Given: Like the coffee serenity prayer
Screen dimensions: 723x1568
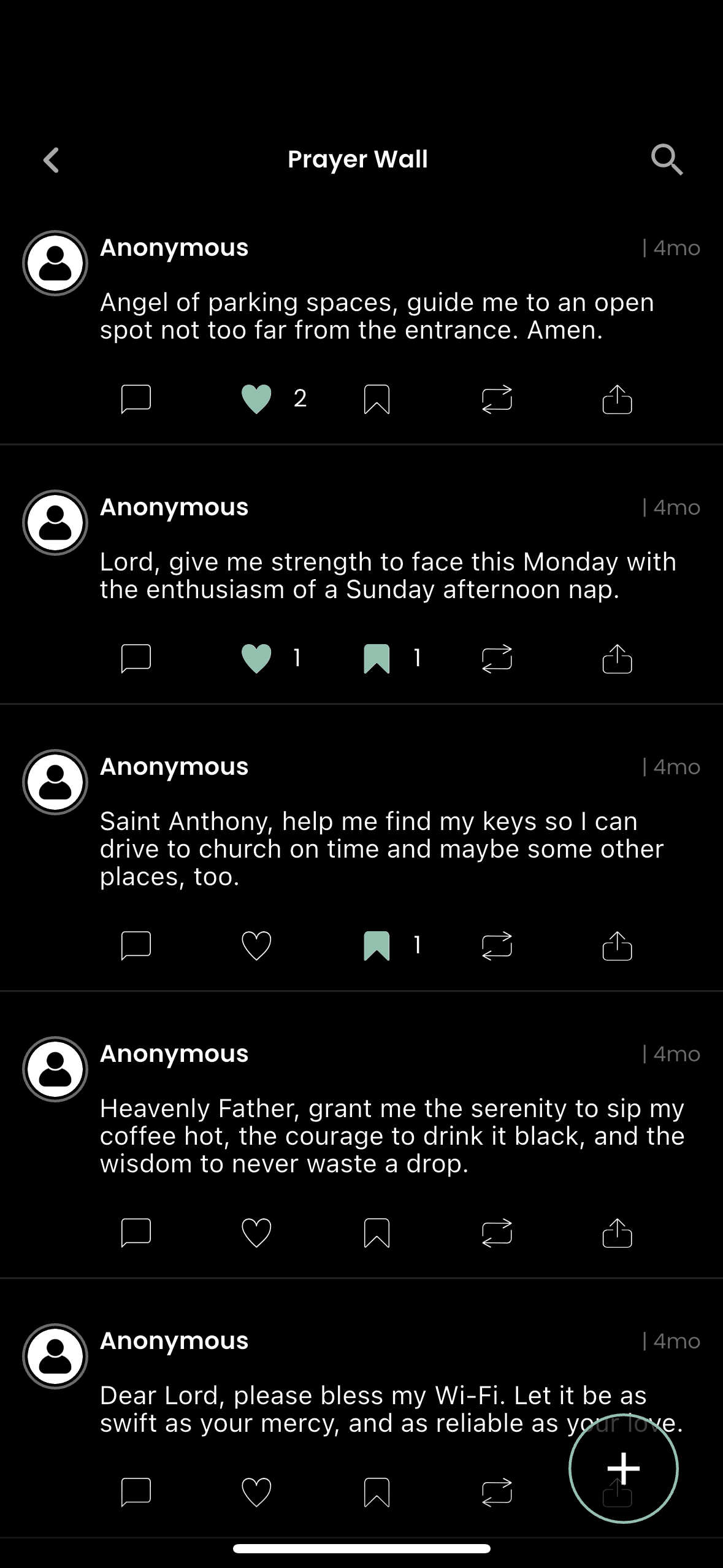Looking at the screenshot, I should (x=256, y=1232).
